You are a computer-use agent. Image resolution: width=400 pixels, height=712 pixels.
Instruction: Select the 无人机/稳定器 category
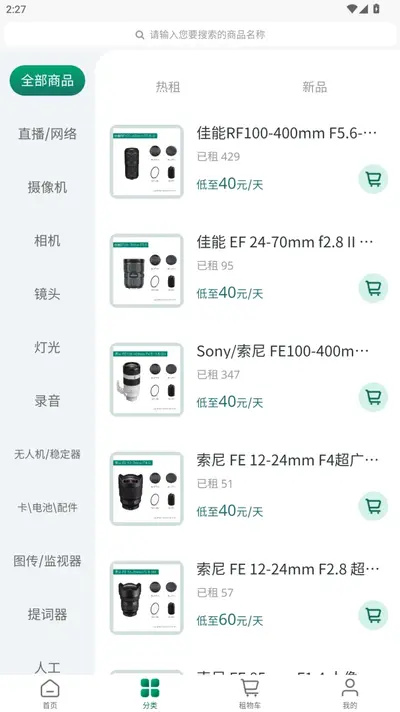(x=47, y=454)
